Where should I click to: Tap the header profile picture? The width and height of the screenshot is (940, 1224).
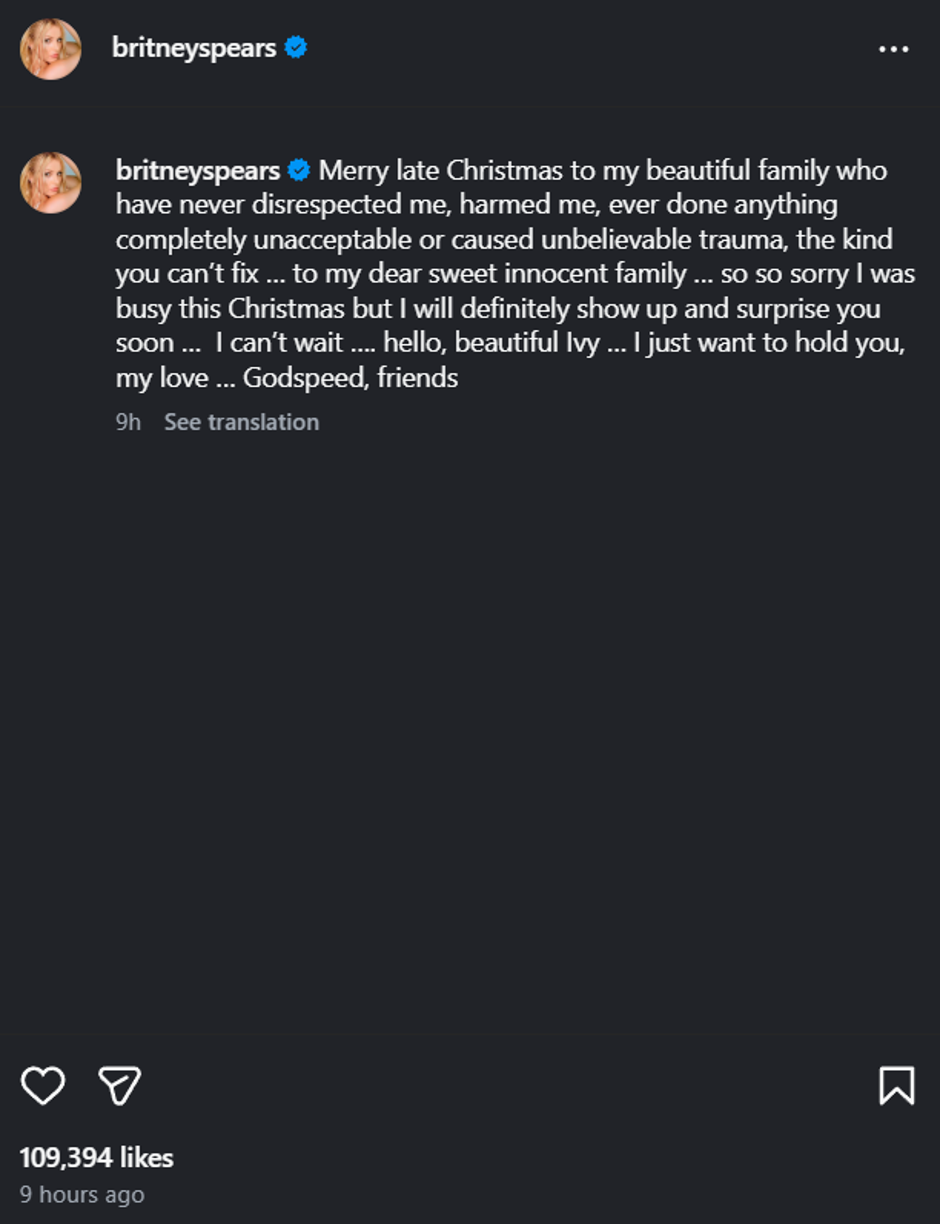pyautogui.click(x=51, y=49)
